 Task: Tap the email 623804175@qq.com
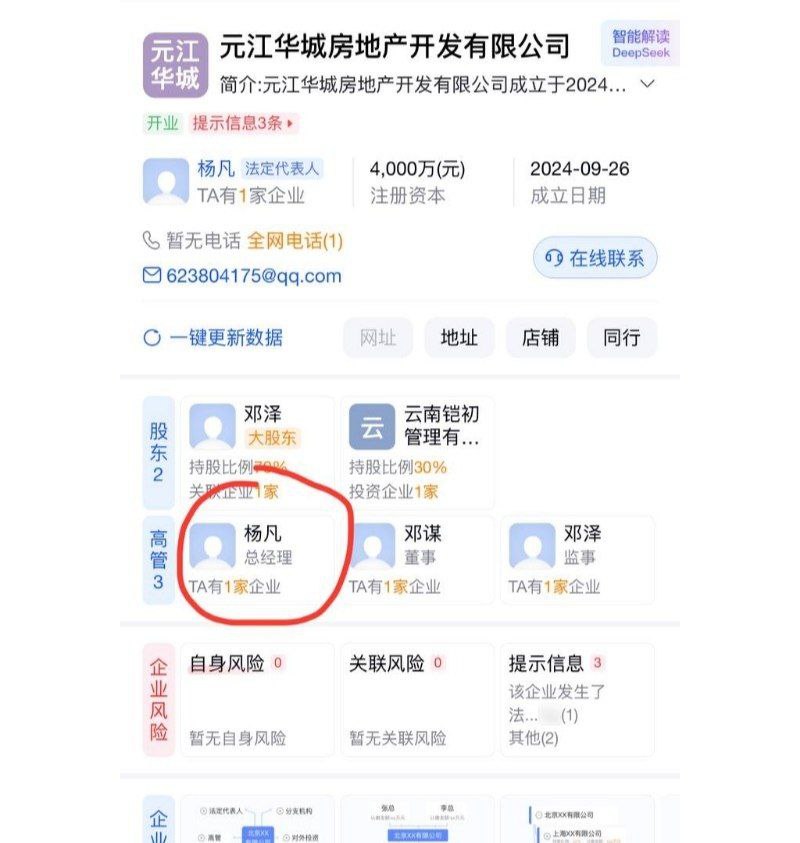click(x=253, y=275)
